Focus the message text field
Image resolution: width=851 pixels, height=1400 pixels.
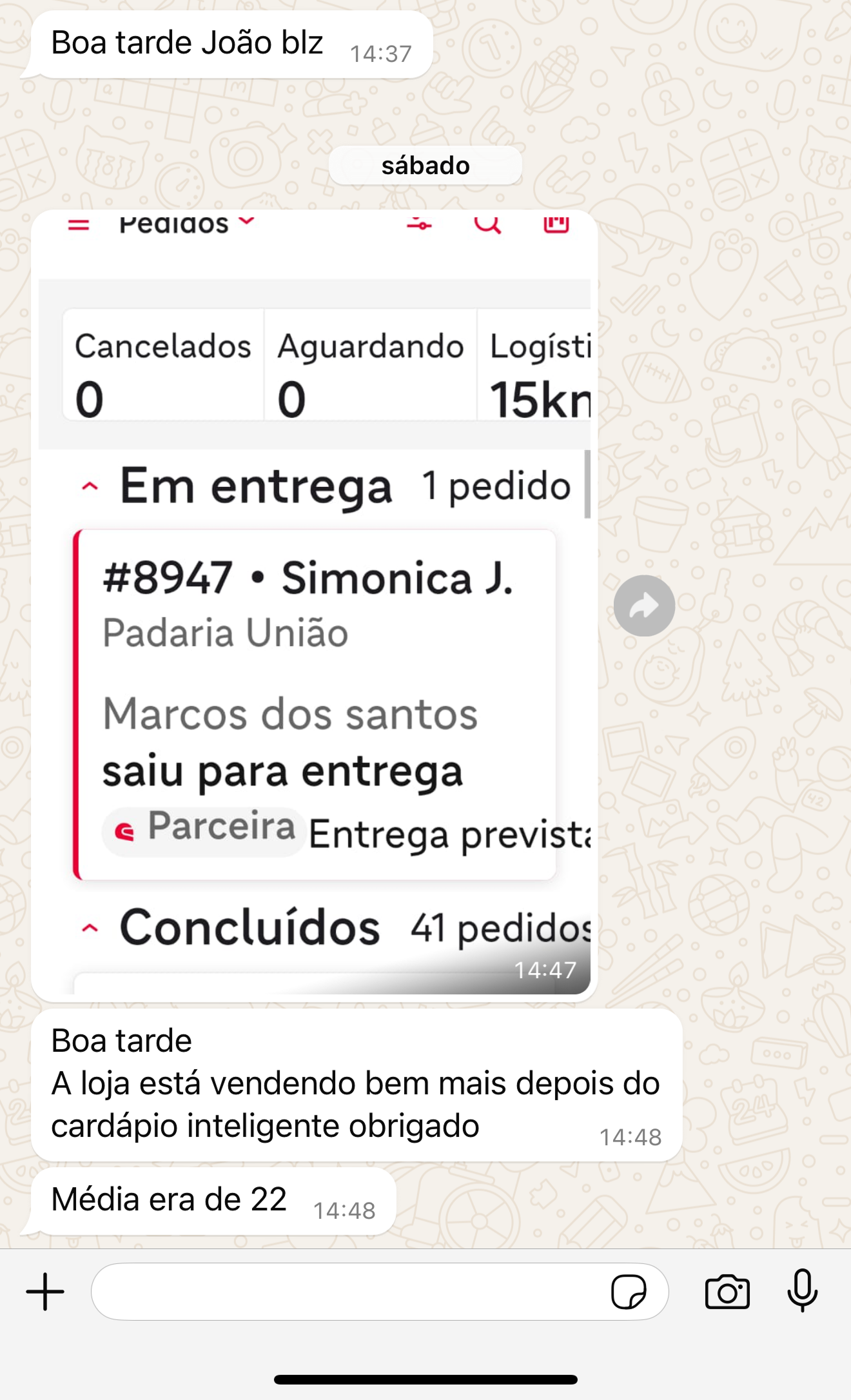(x=348, y=1292)
